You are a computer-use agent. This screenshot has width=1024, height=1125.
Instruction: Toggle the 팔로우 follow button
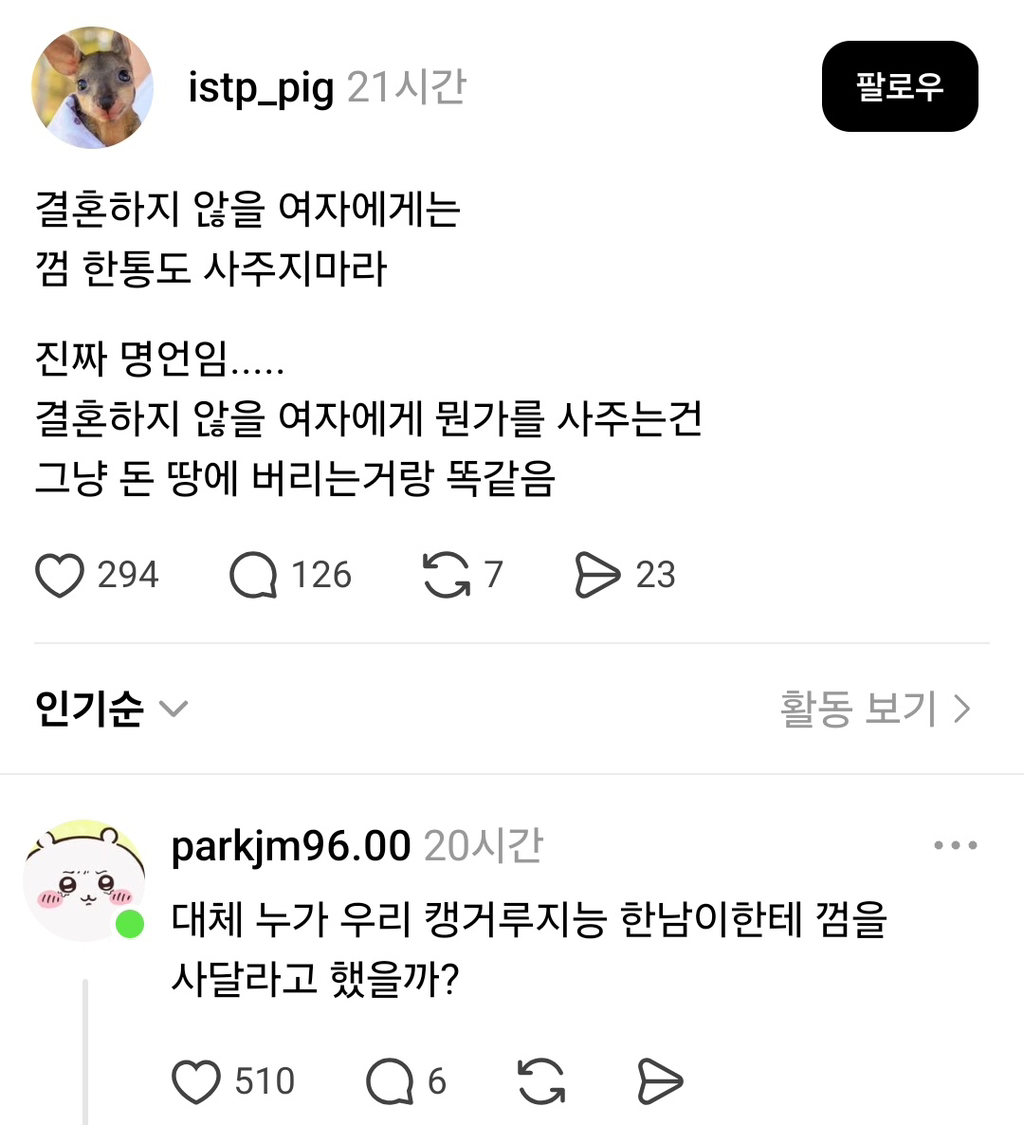click(x=899, y=86)
